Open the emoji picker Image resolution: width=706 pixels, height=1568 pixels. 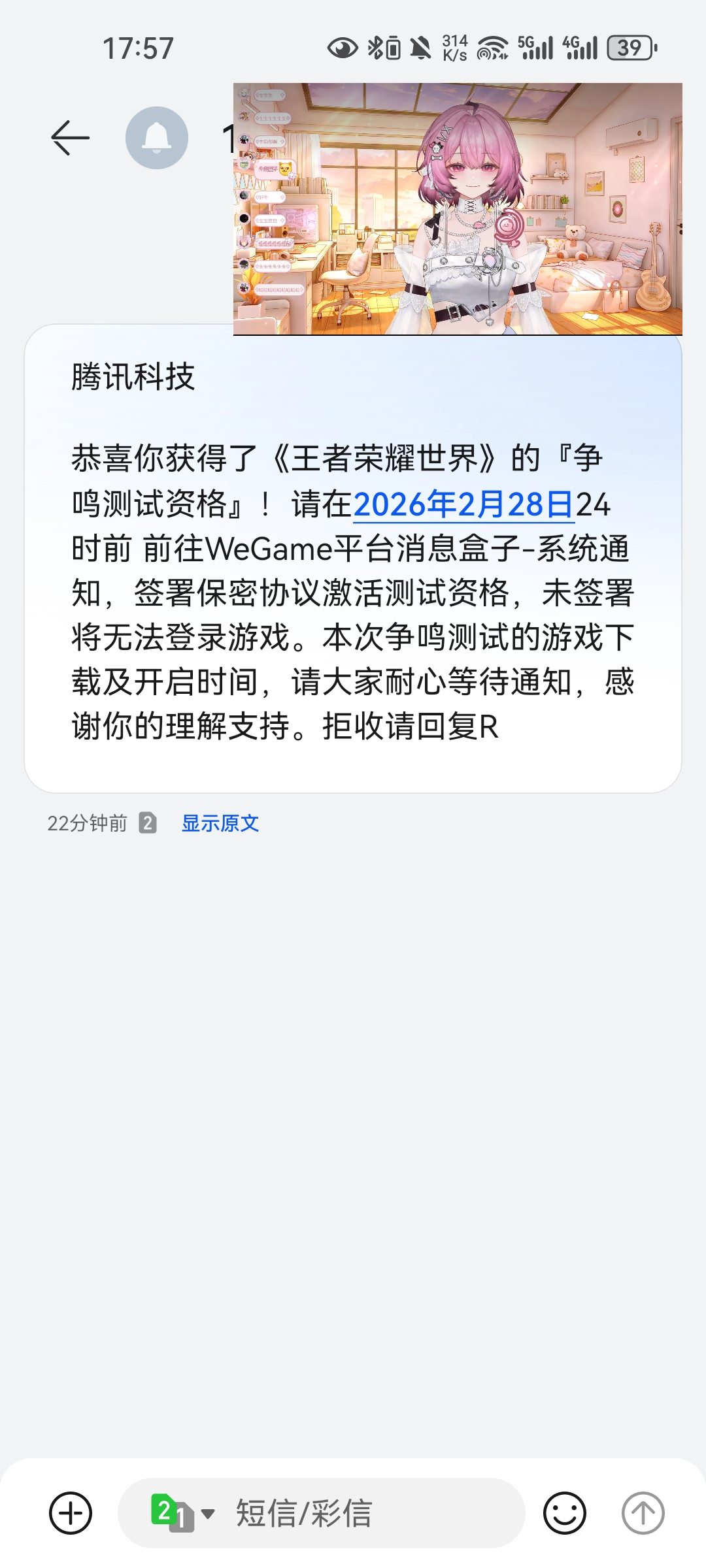point(565,1512)
